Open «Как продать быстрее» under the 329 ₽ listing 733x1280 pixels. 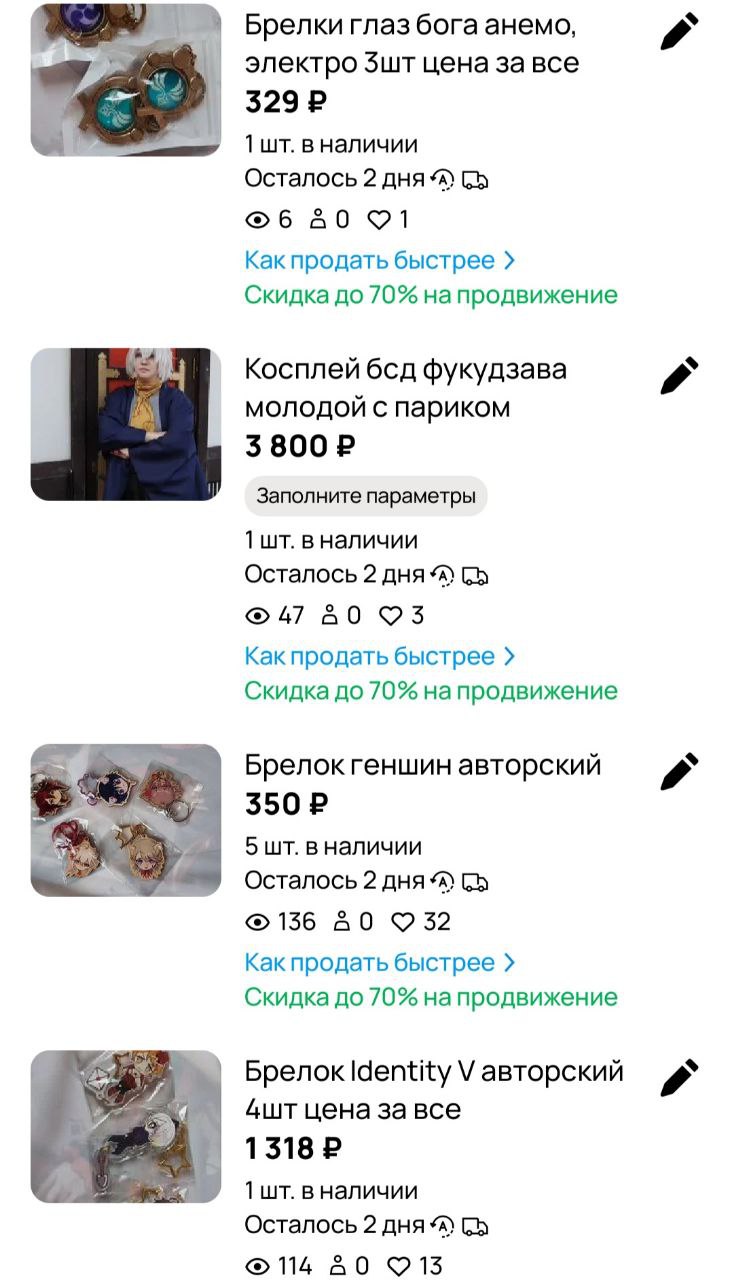pyautogui.click(x=380, y=261)
